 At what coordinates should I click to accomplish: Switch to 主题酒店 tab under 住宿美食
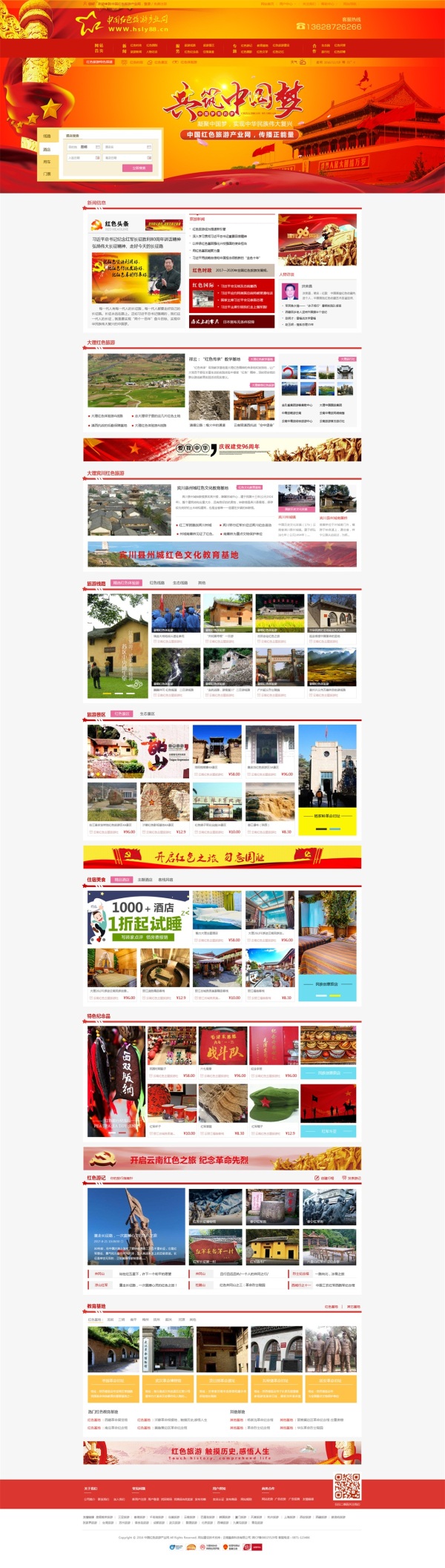(145, 880)
